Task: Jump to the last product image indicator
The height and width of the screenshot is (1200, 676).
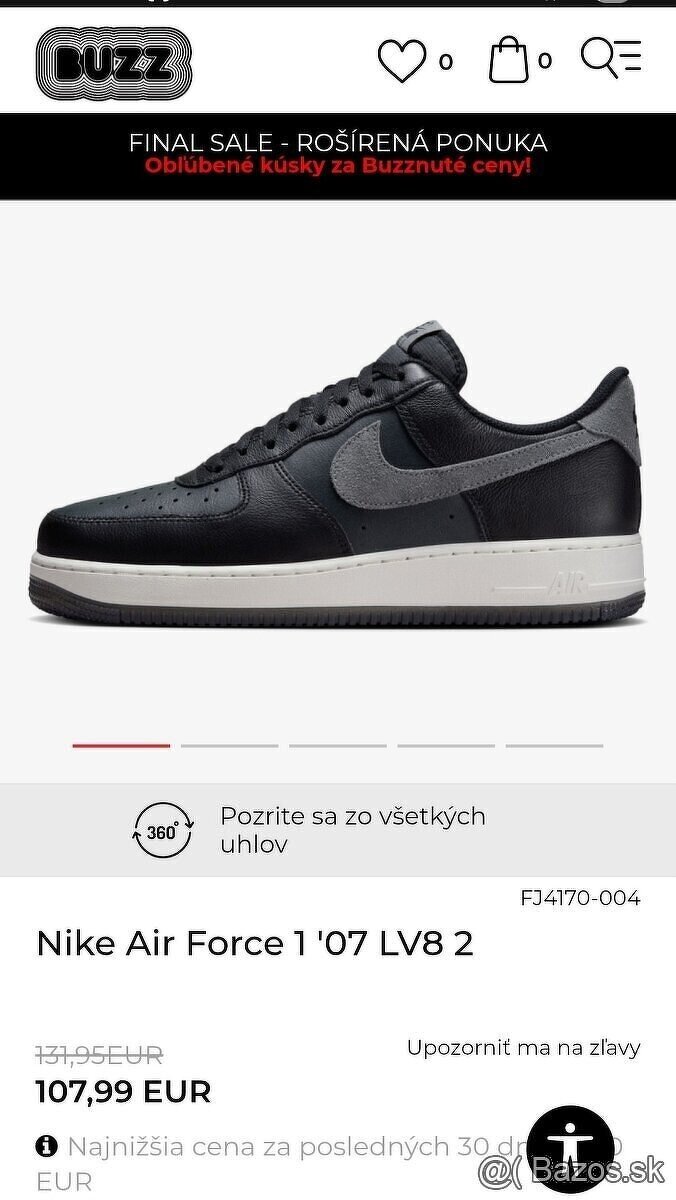Action: 554,746
